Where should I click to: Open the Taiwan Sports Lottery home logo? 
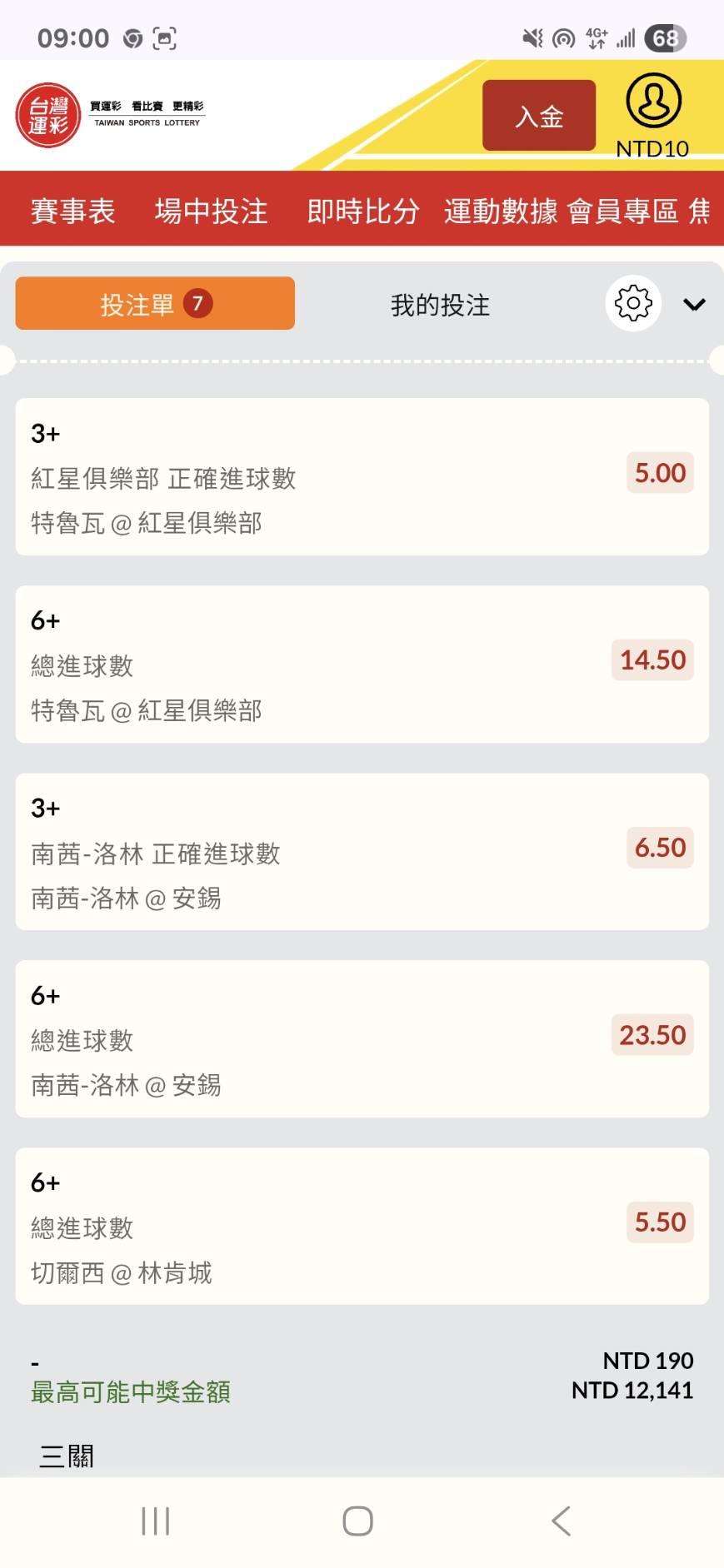(x=109, y=115)
